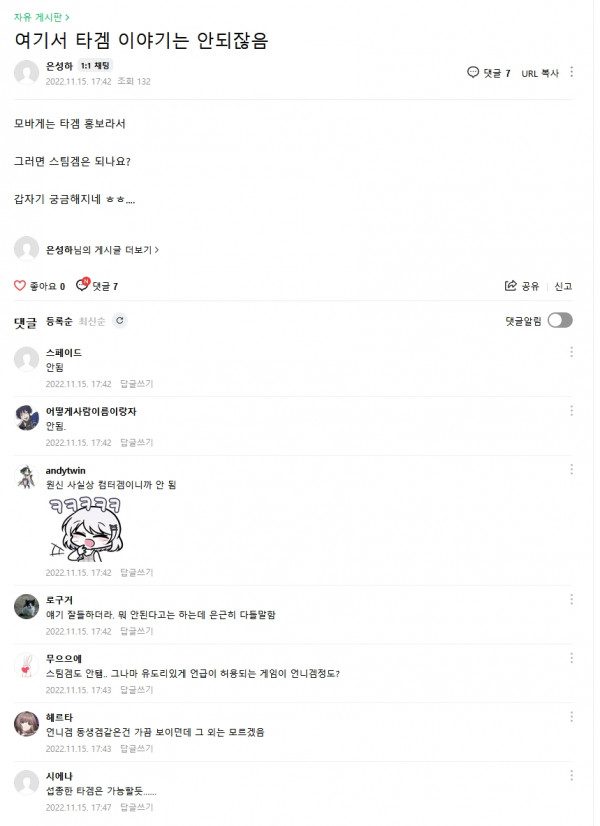Jump to comments via 댓글 7 at top
This screenshot has height=826, width=600.
tap(489, 73)
